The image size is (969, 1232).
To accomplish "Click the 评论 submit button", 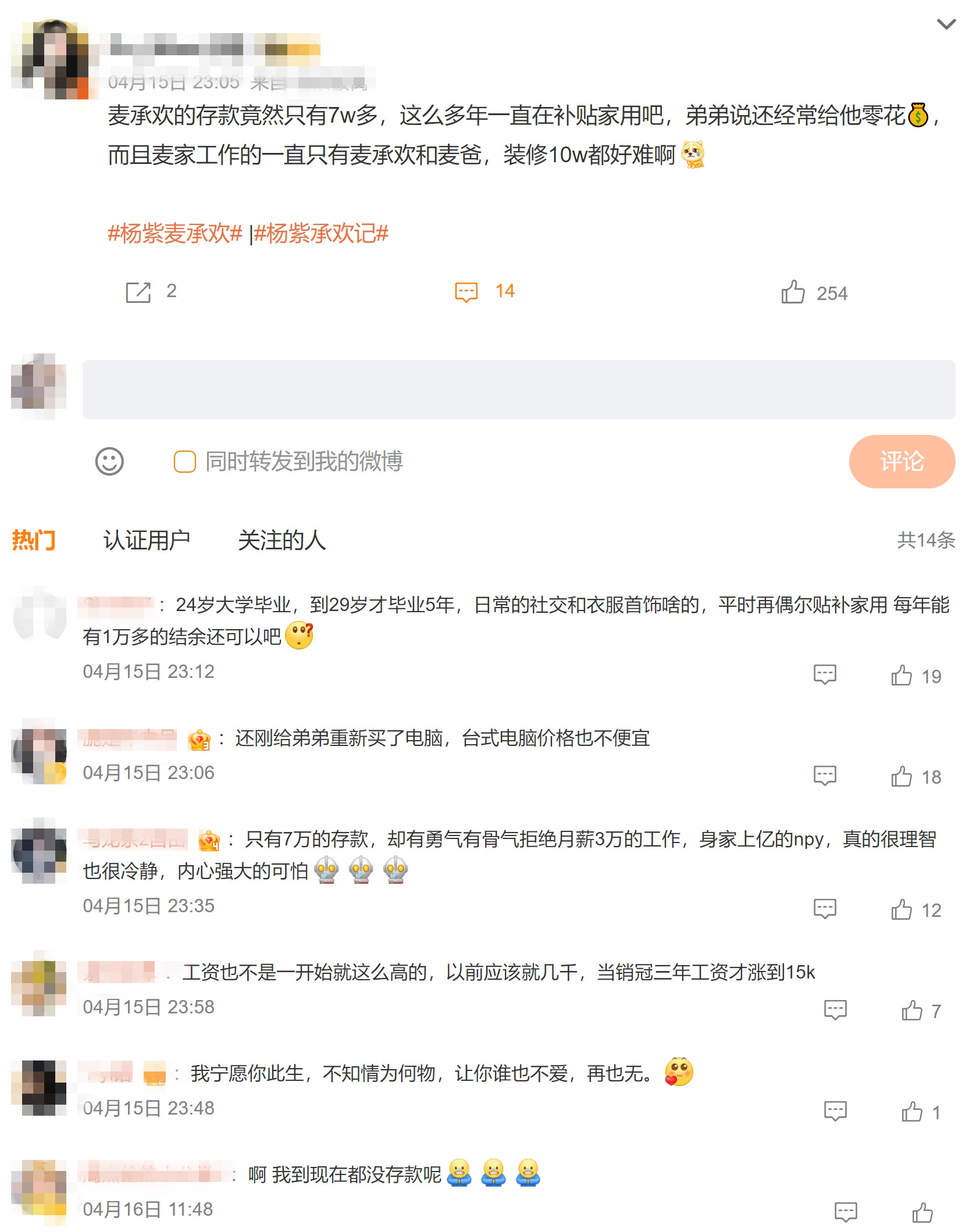I will tap(901, 462).
